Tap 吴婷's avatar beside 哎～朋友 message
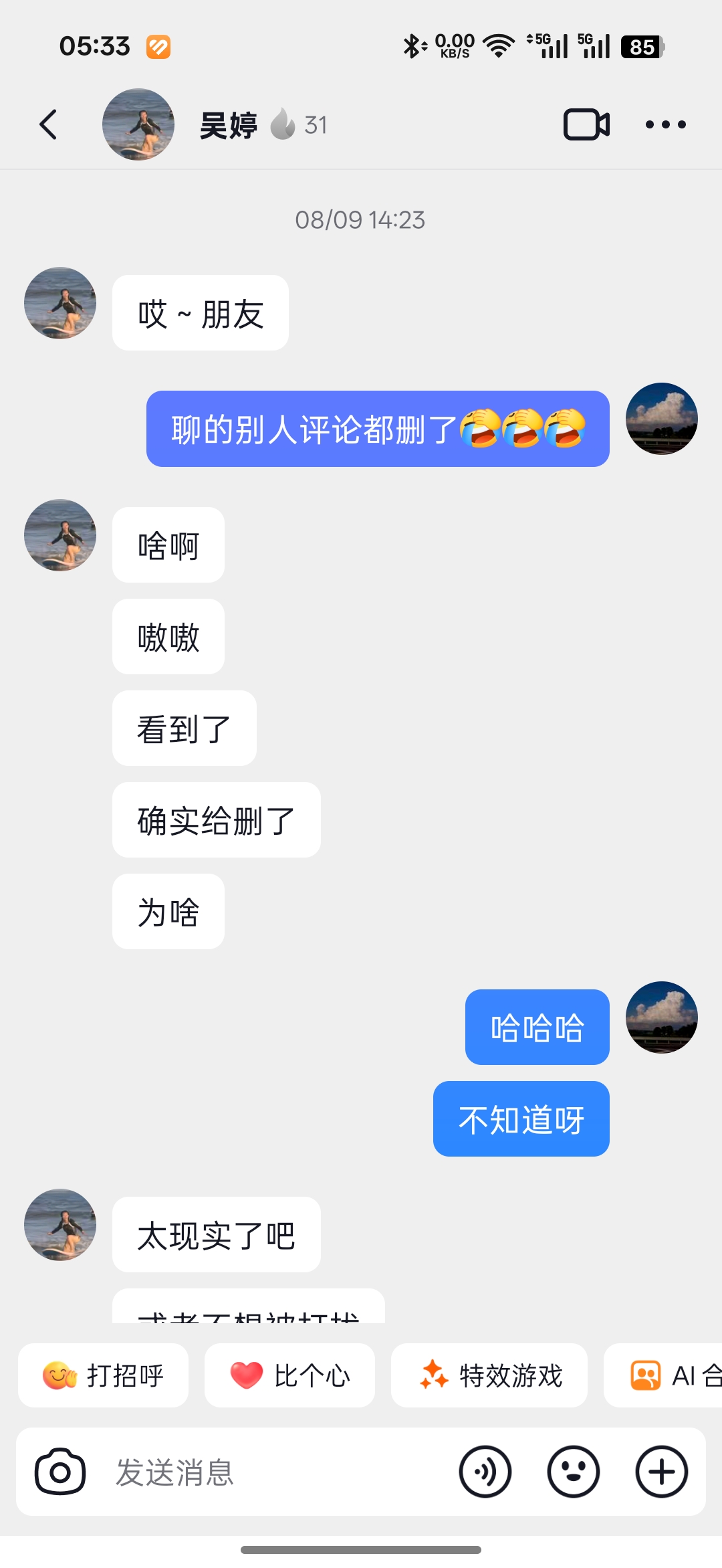The height and width of the screenshot is (1568, 722). tap(60, 303)
